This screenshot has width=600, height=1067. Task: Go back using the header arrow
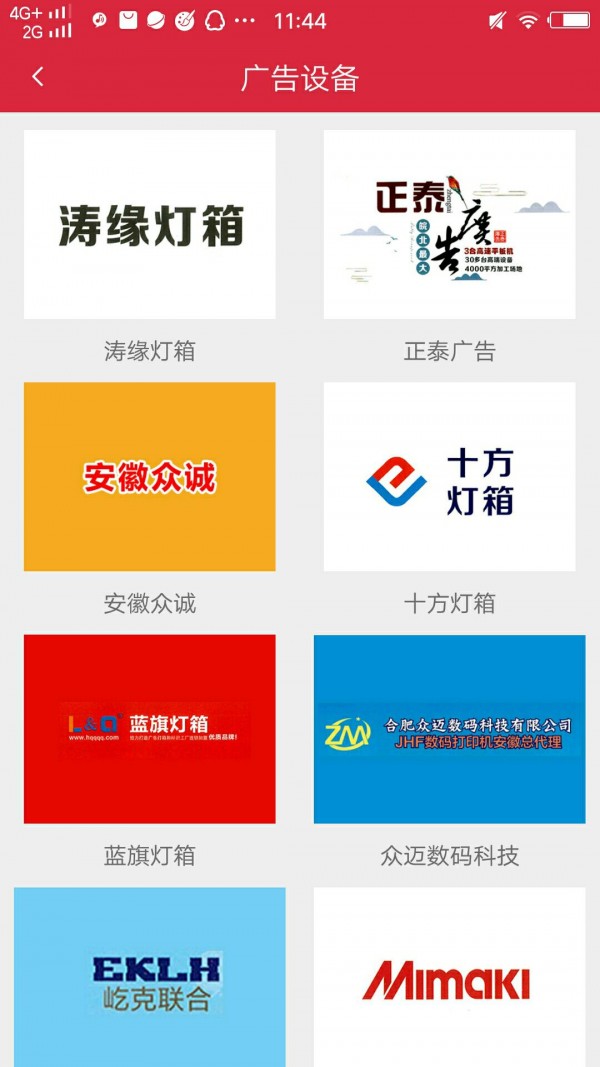(38, 77)
